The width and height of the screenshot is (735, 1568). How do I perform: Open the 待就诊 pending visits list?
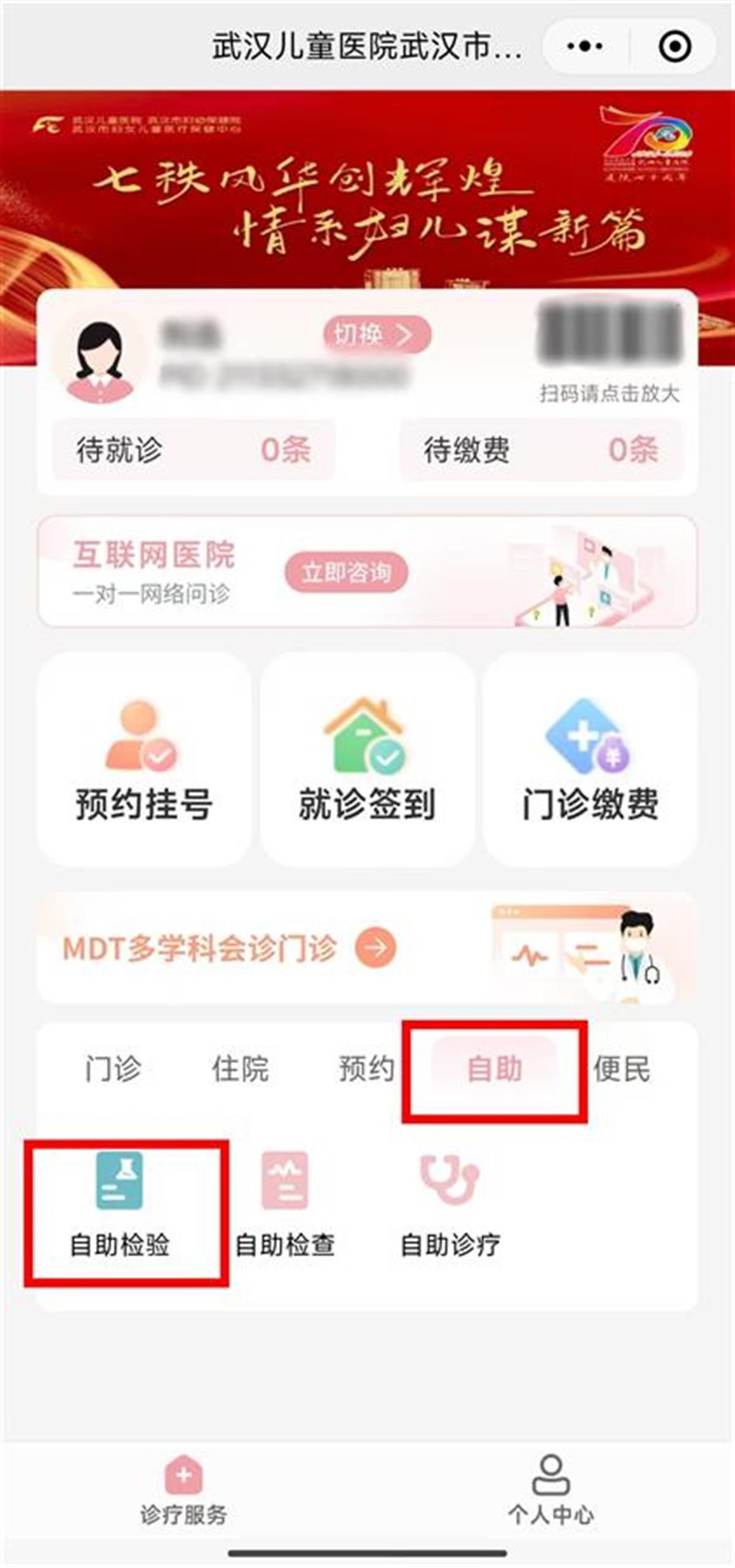click(194, 450)
